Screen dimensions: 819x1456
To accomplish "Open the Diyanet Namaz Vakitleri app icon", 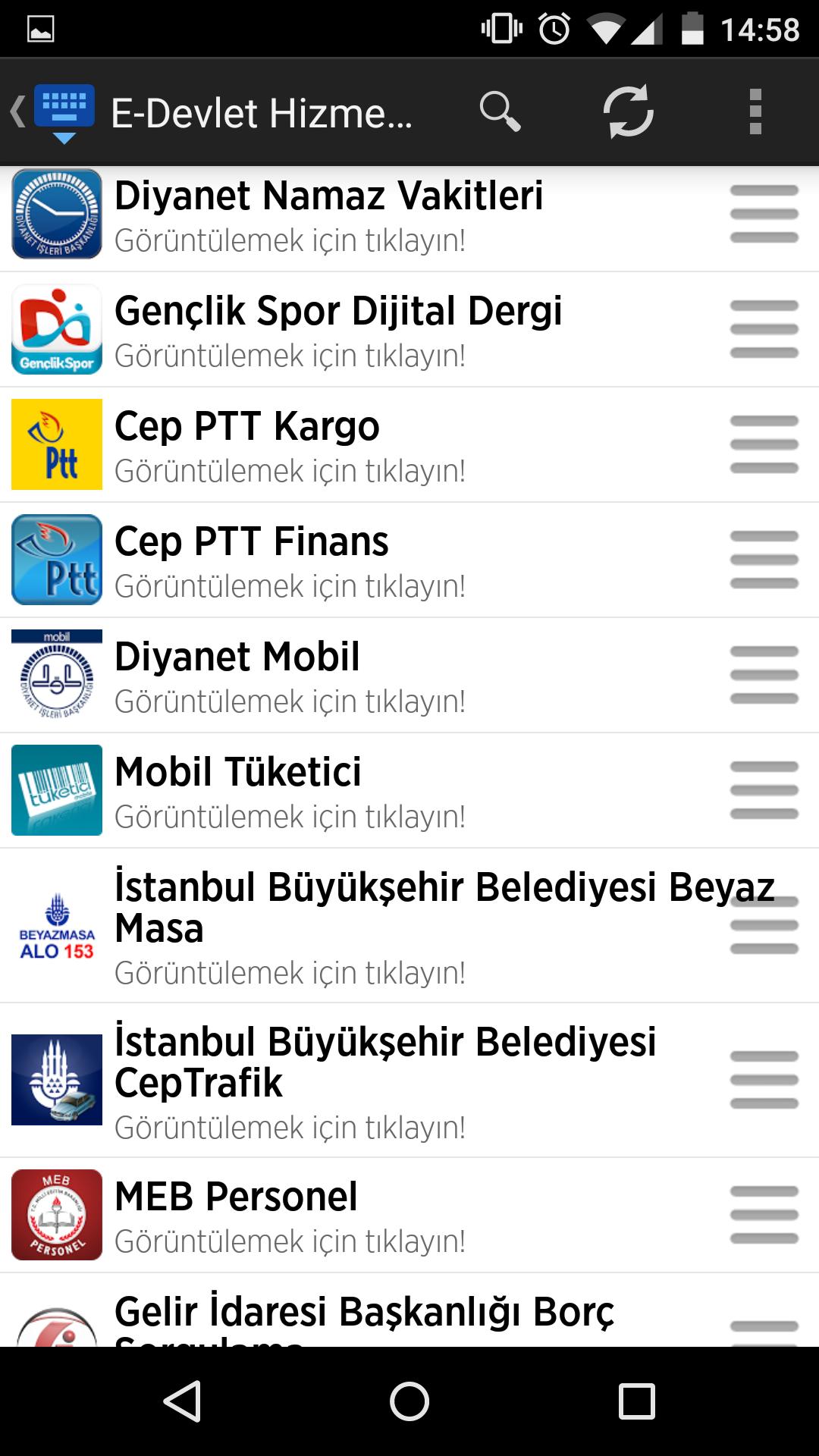I will point(57,215).
